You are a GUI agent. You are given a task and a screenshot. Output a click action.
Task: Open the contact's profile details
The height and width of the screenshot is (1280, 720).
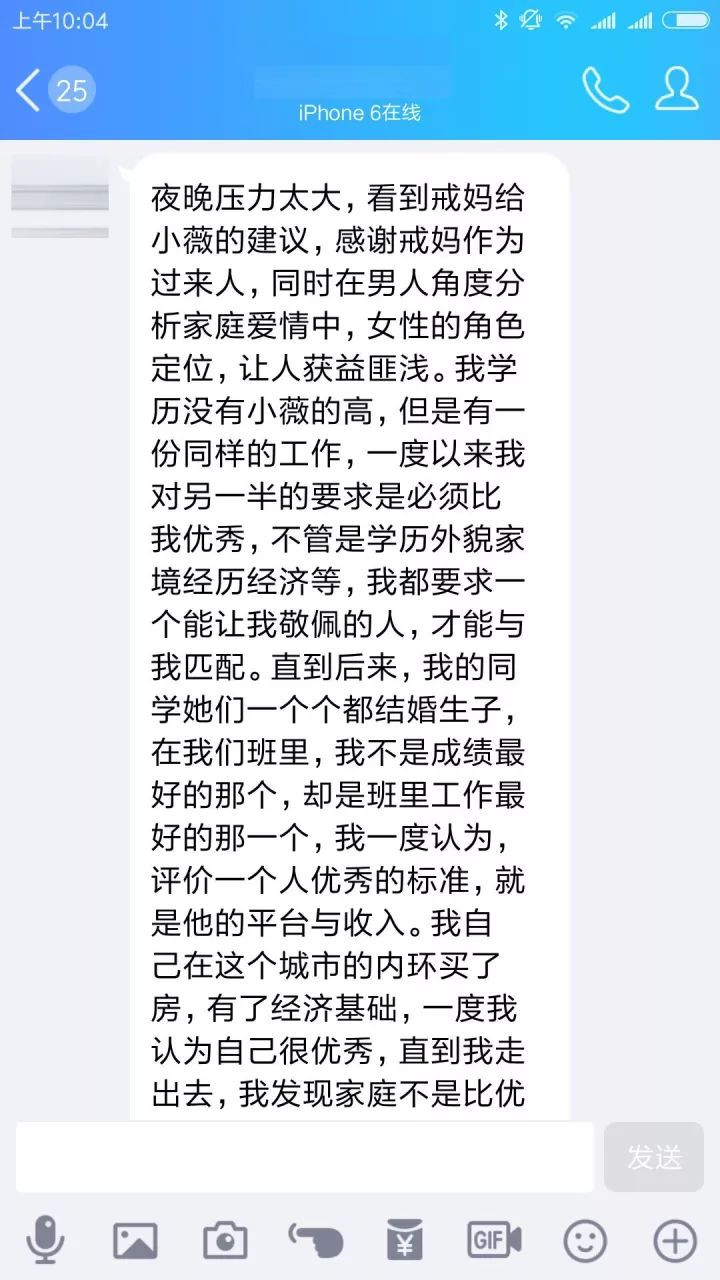[677, 91]
